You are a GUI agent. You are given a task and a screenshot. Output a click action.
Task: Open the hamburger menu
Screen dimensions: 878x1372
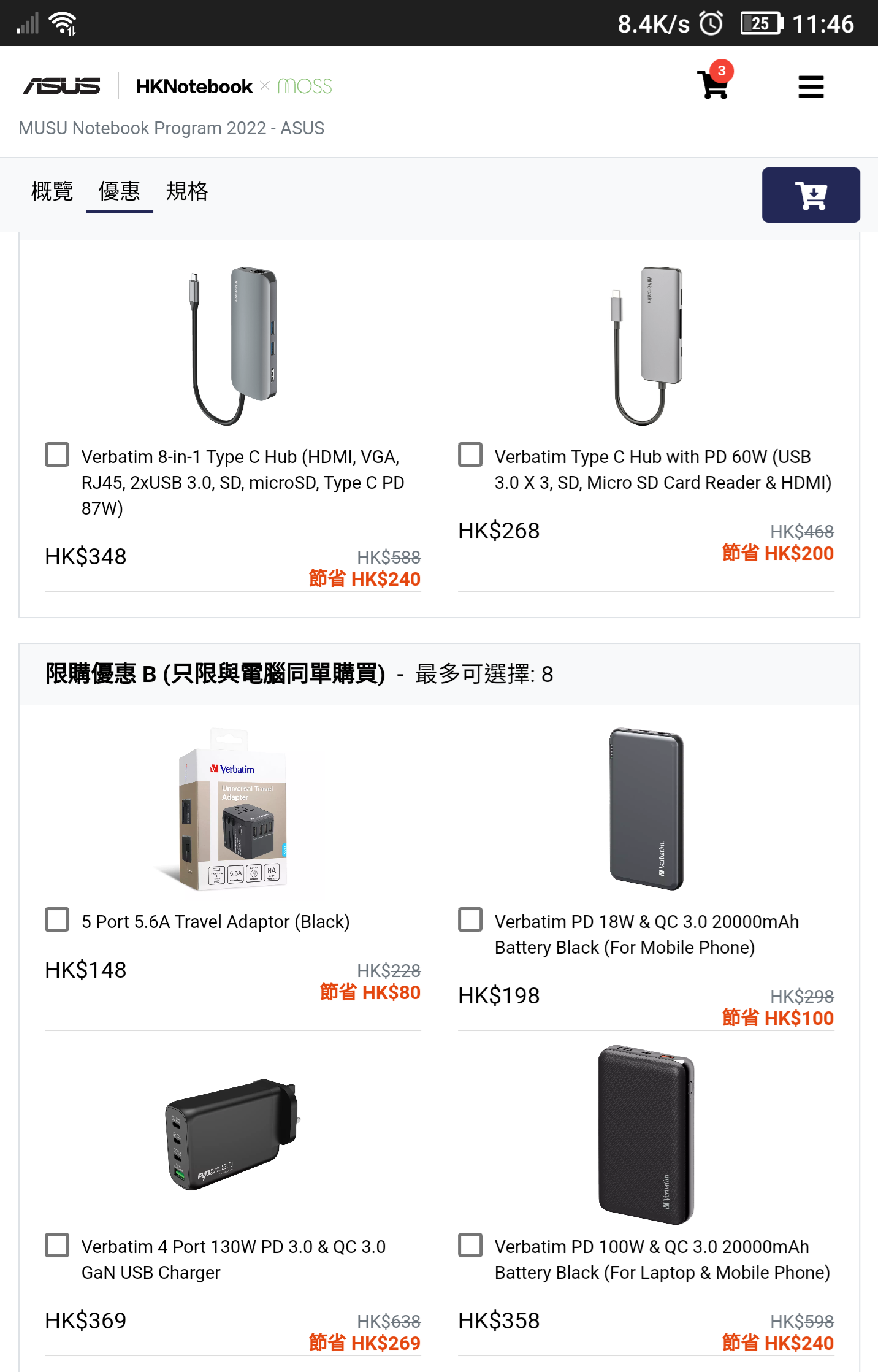coord(811,86)
